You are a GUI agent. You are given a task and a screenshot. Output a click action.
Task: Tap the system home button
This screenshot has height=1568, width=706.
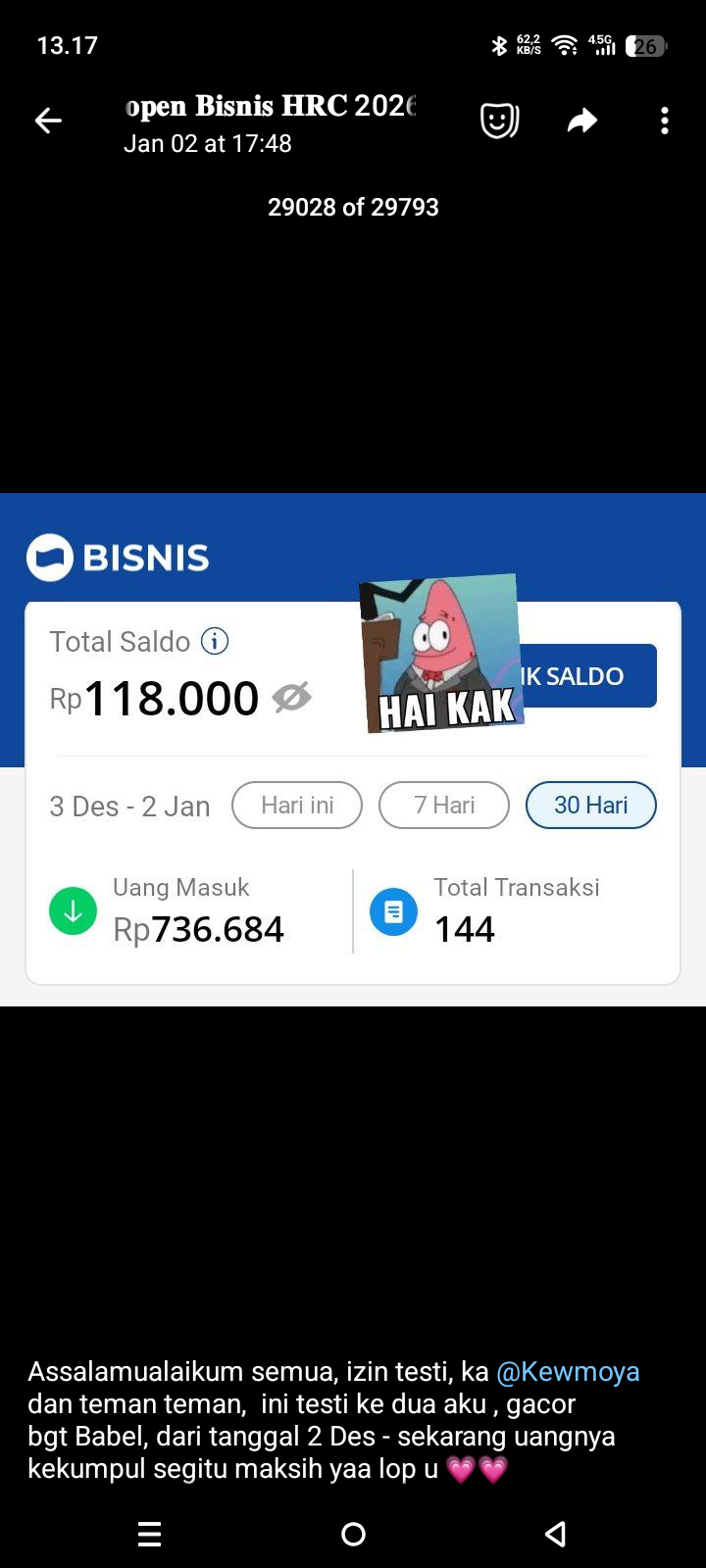tap(353, 1534)
